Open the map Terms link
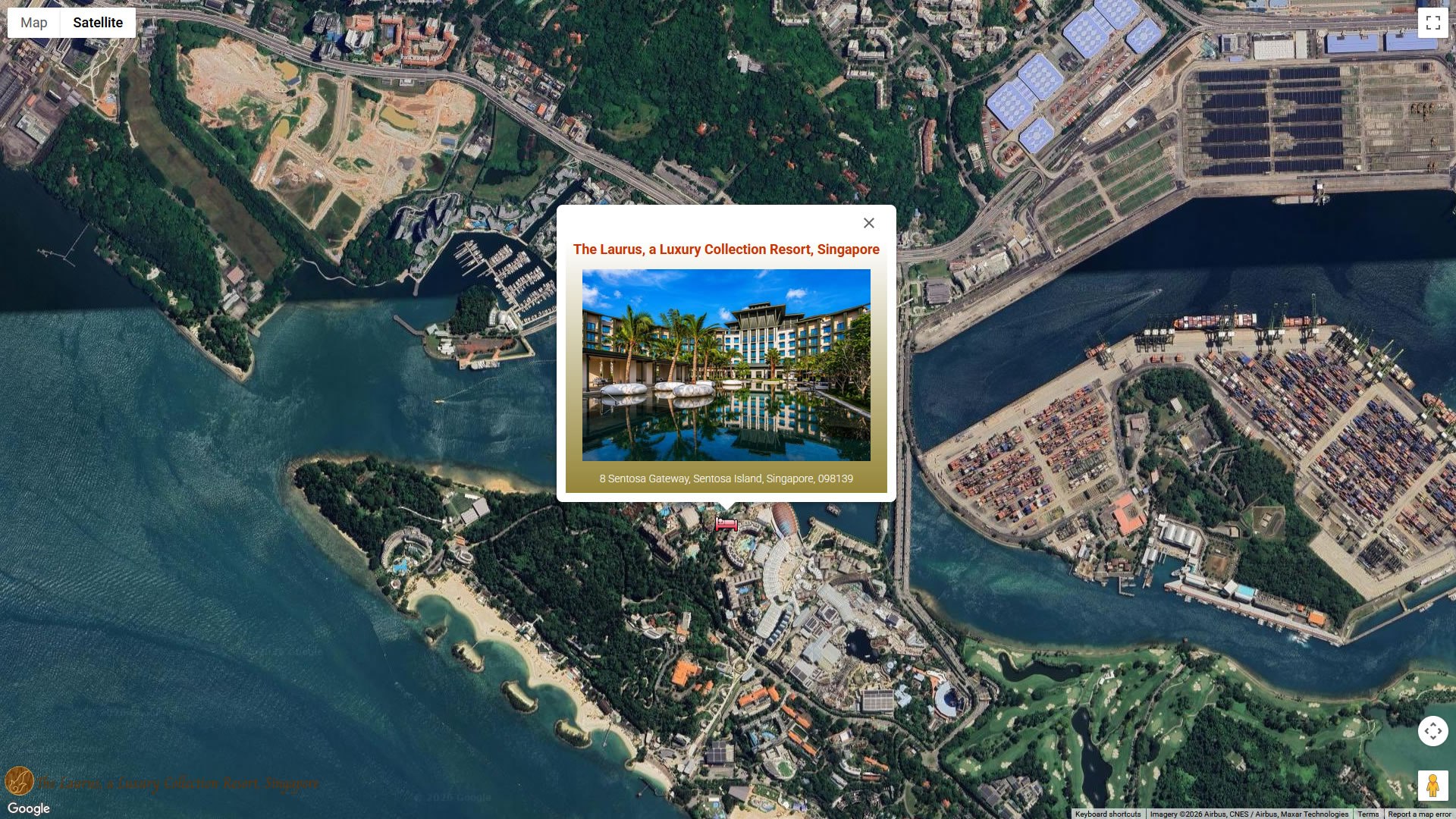This screenshot has height=819, width=1456. 1368,814
